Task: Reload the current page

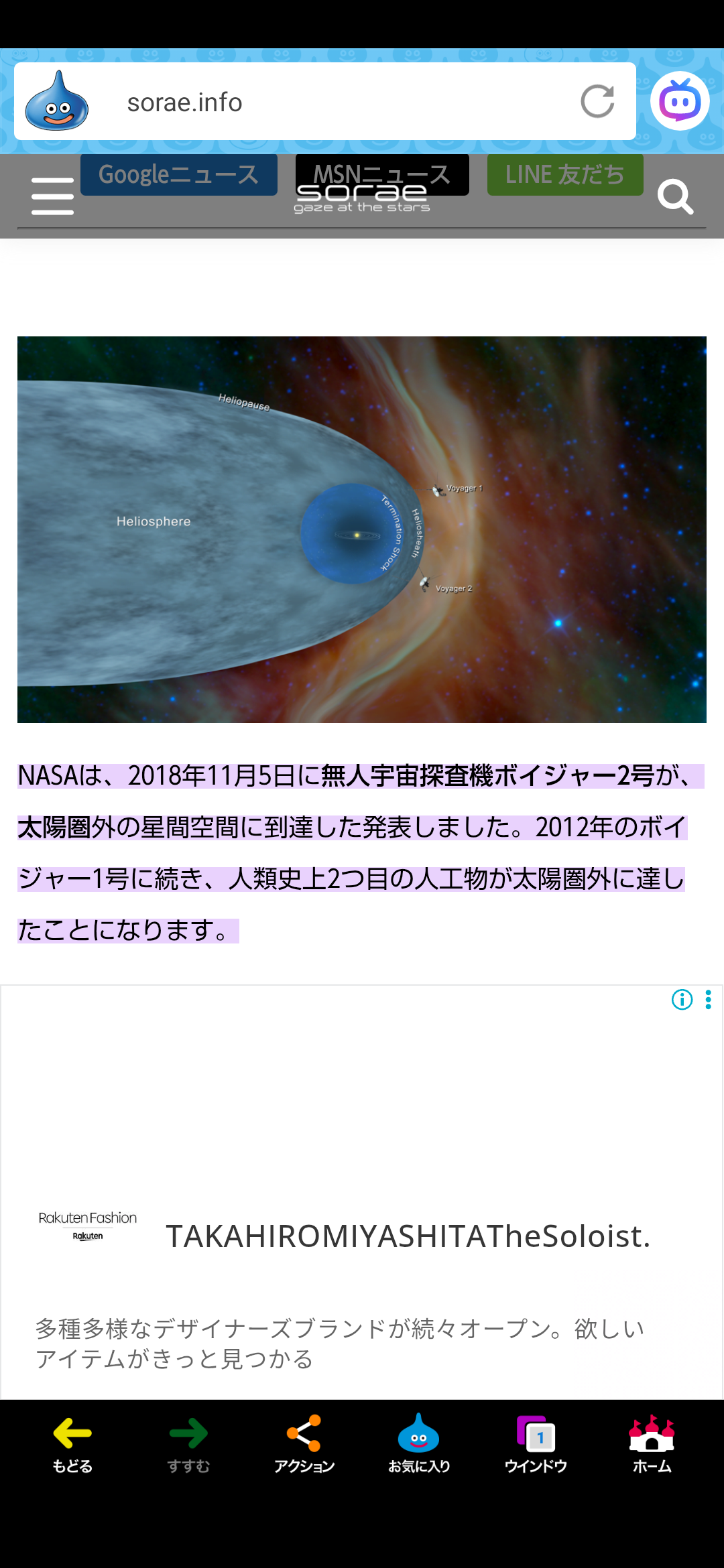Action: click(597, 102)
